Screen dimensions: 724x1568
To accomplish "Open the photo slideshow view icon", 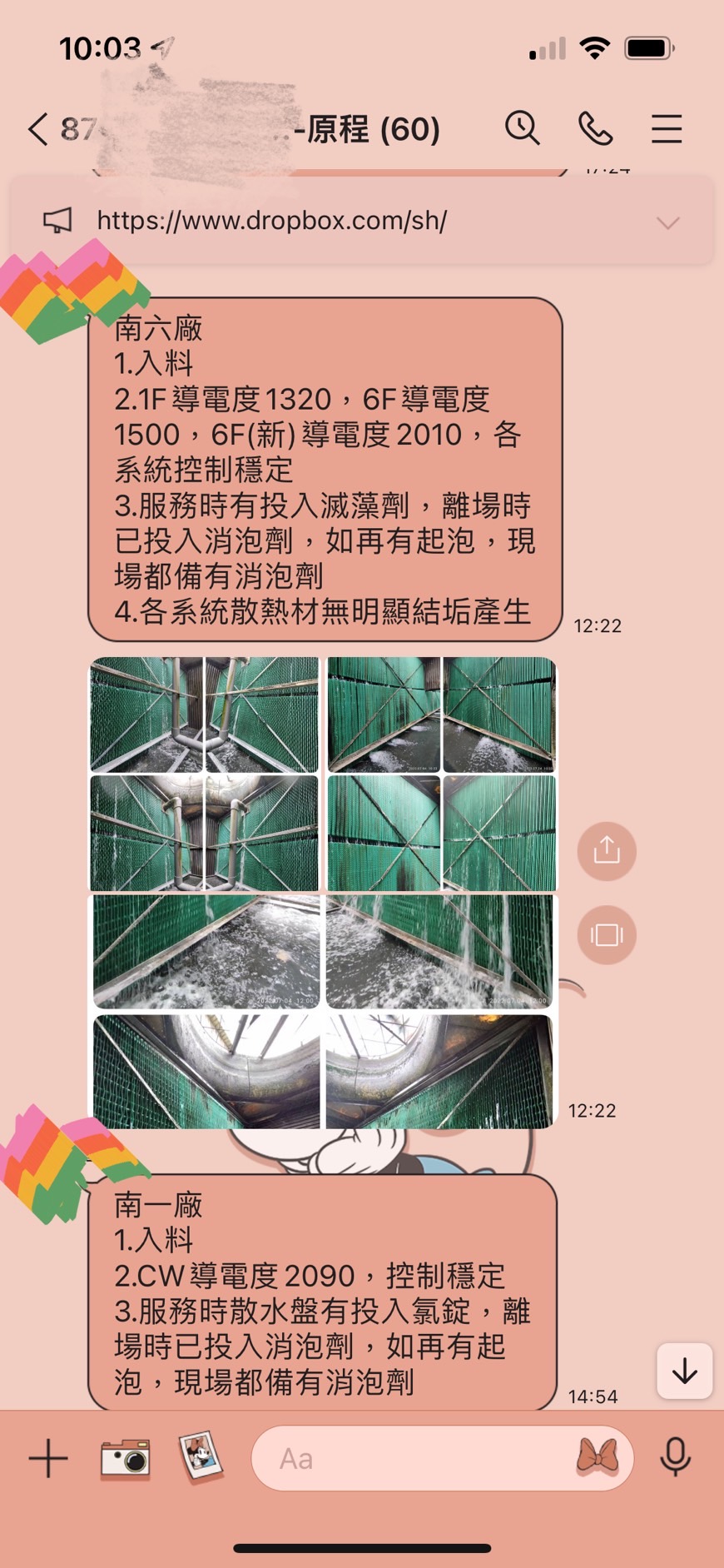I will point(607,935).
